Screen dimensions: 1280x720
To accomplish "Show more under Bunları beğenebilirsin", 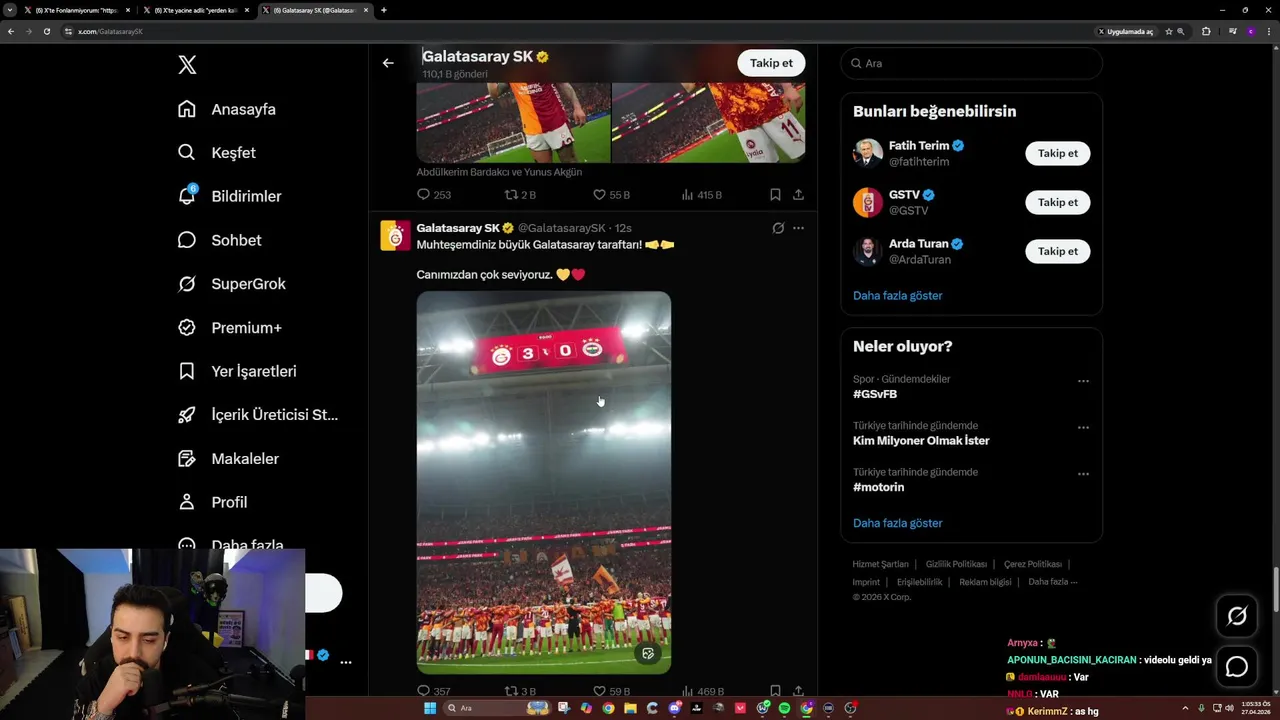I will pos(897,296).
